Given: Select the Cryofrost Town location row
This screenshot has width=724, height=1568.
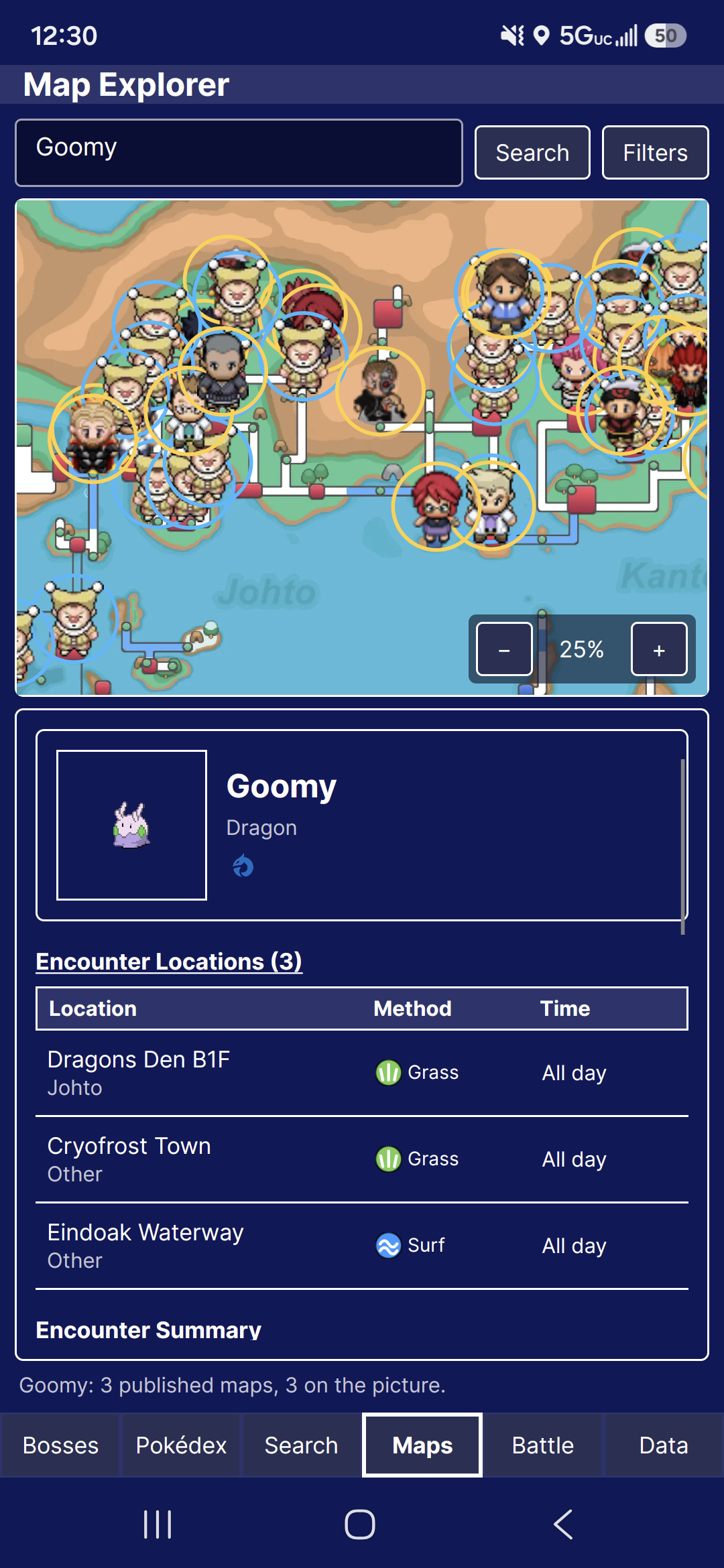Looking at the screenshot, I should click(x=362, y=1159).
